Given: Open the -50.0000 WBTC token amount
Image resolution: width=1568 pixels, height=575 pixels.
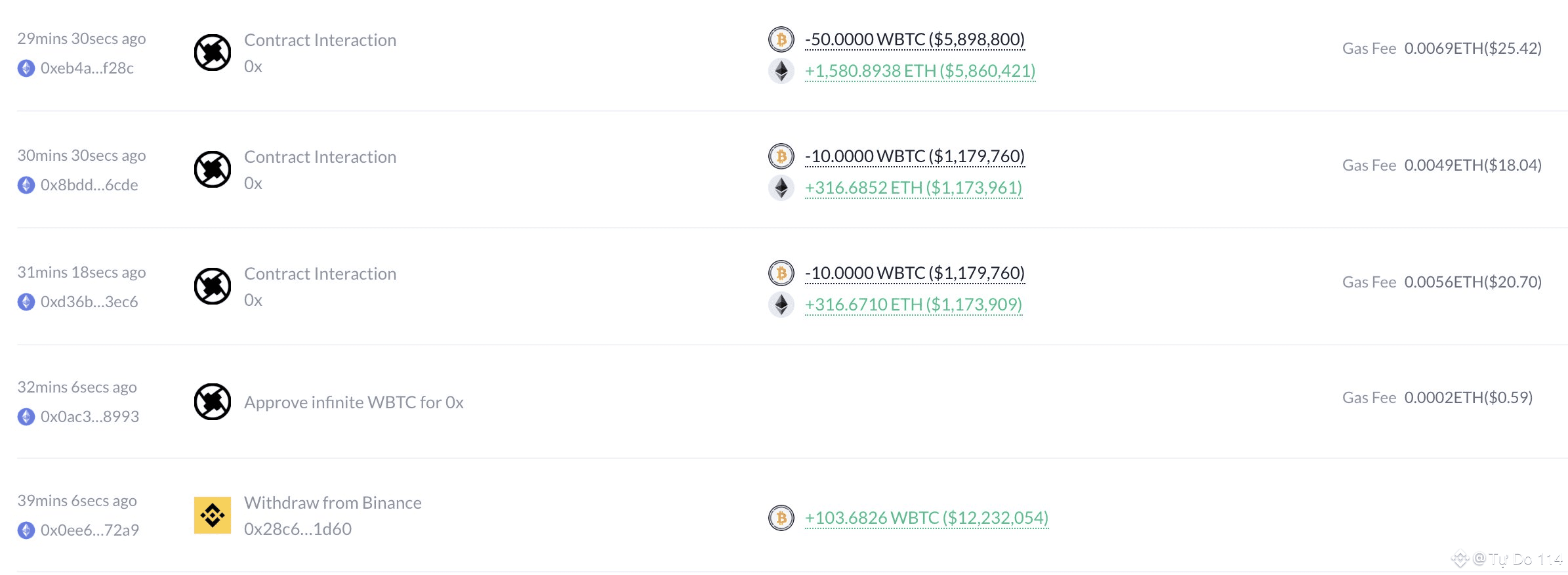Looking at the screenshot, I should click(x=915, y=39).
